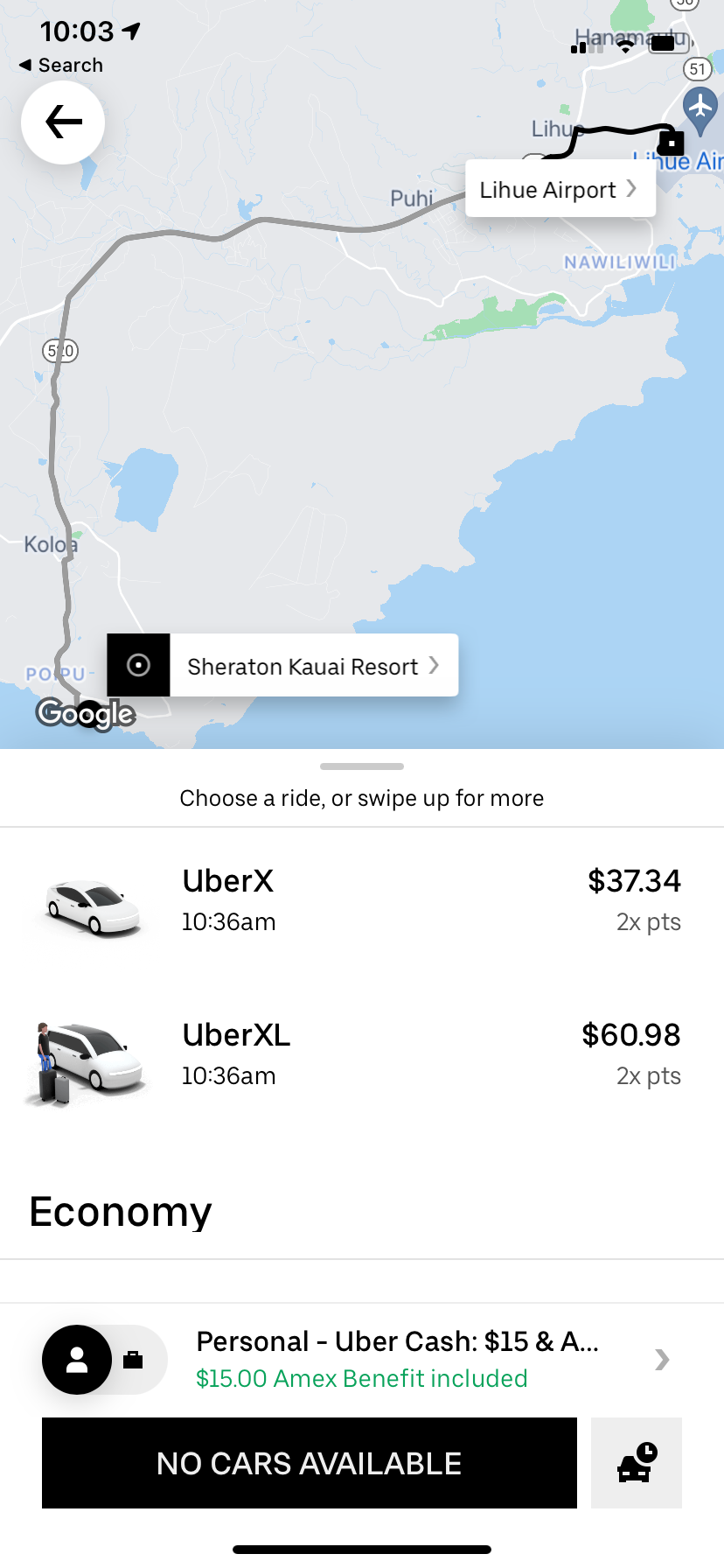
Task: Choose the UberXL ride option
Action: (362, 1055)
